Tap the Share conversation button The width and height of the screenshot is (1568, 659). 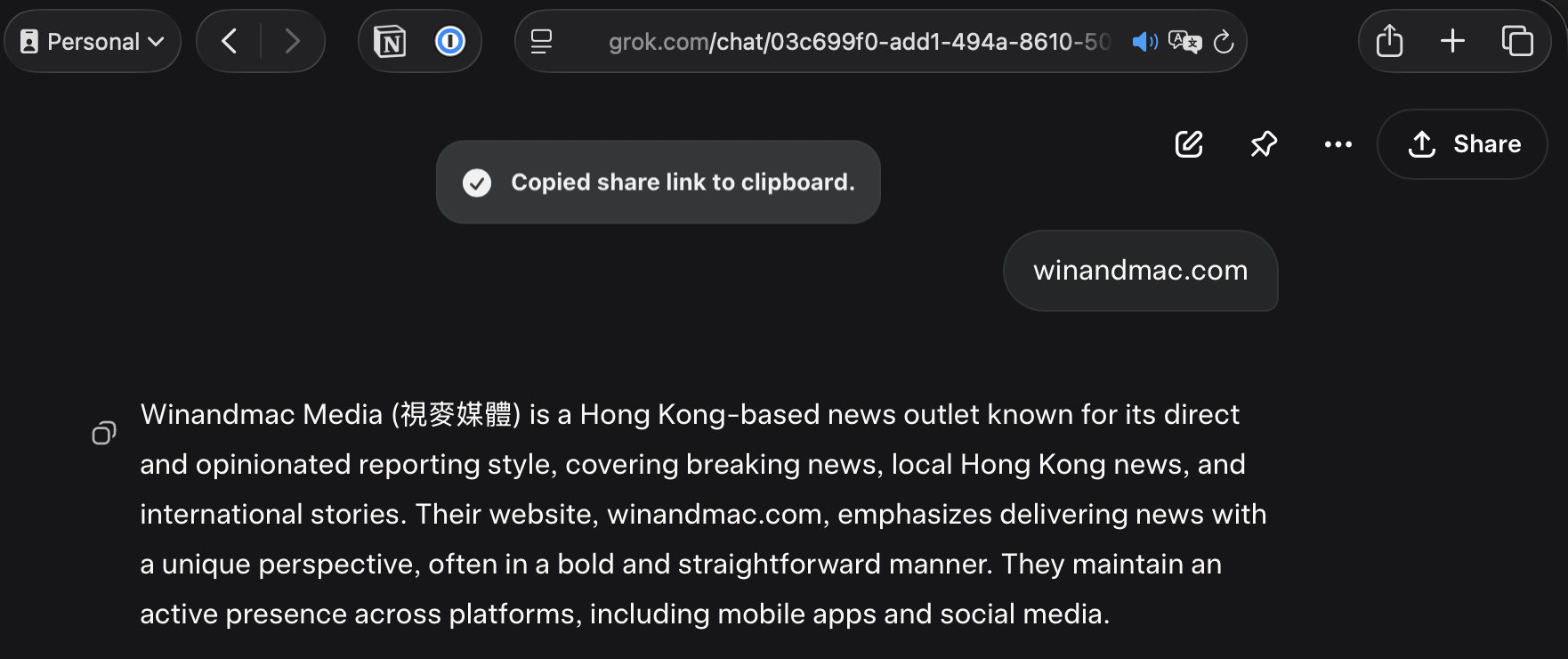click(1462, 144)
